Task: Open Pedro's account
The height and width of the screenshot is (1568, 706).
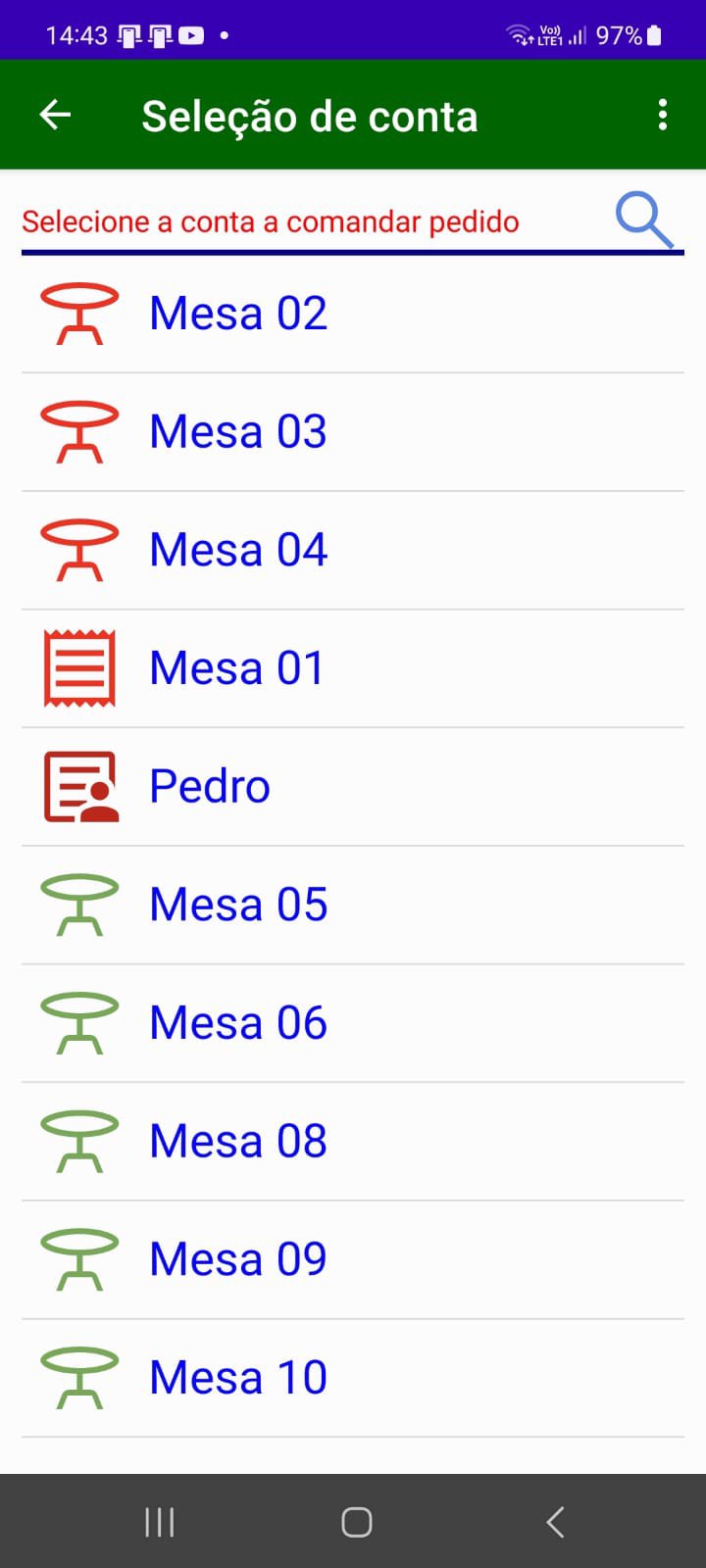Action: 210,787
